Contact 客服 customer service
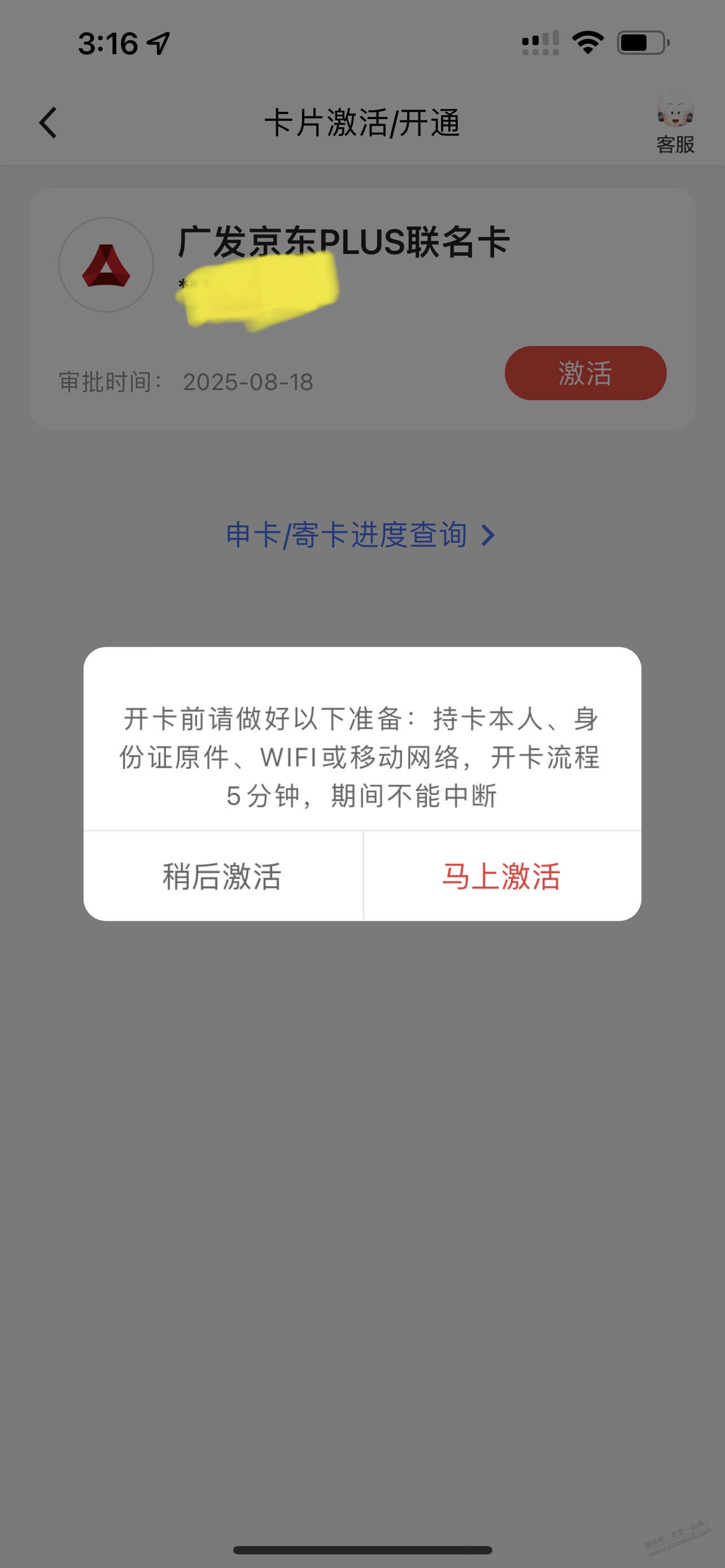The image size is (725, 1568). click(x=675, y=122)
